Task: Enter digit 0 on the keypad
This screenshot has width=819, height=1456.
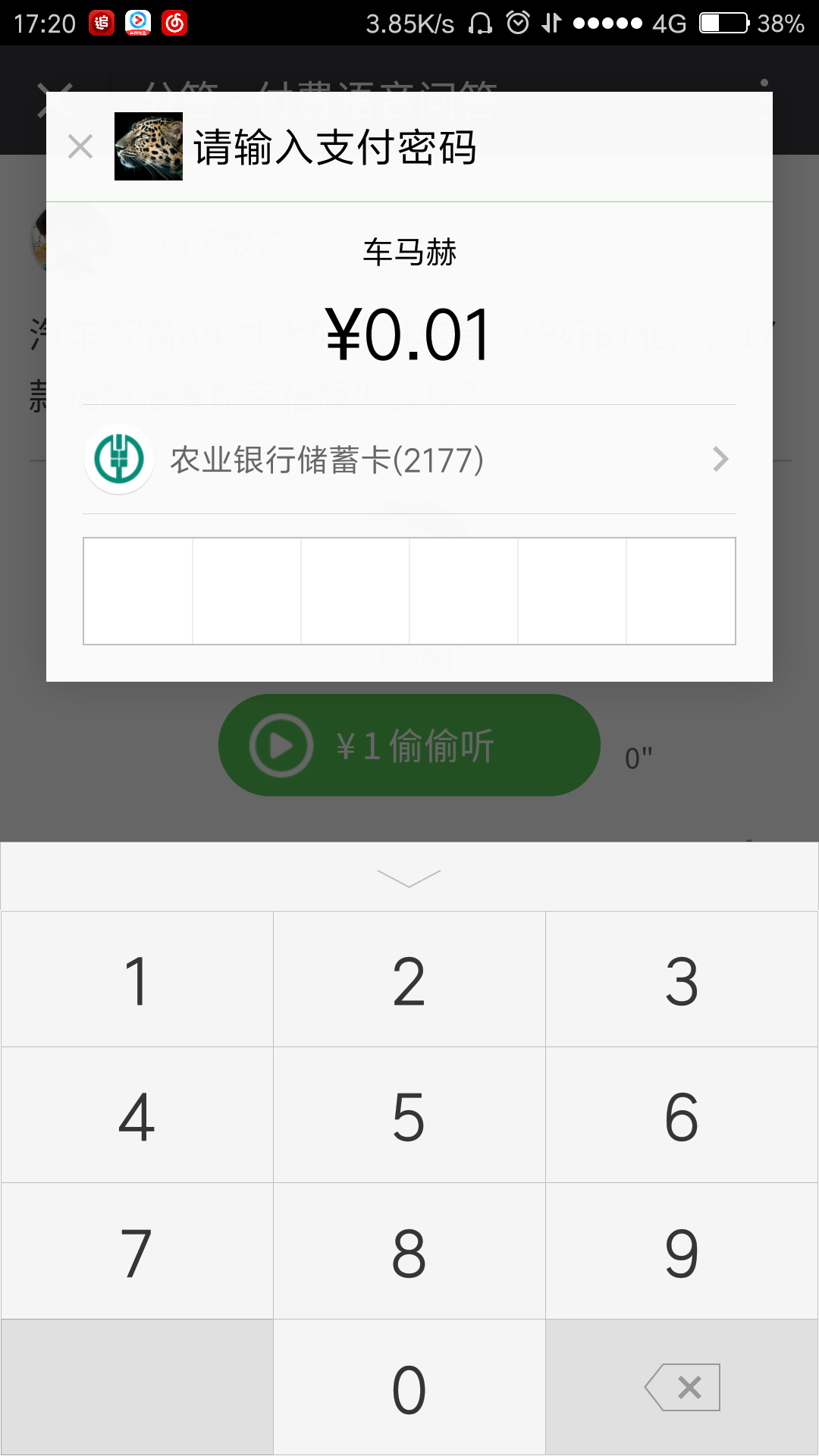Action: click(409, 1388)
